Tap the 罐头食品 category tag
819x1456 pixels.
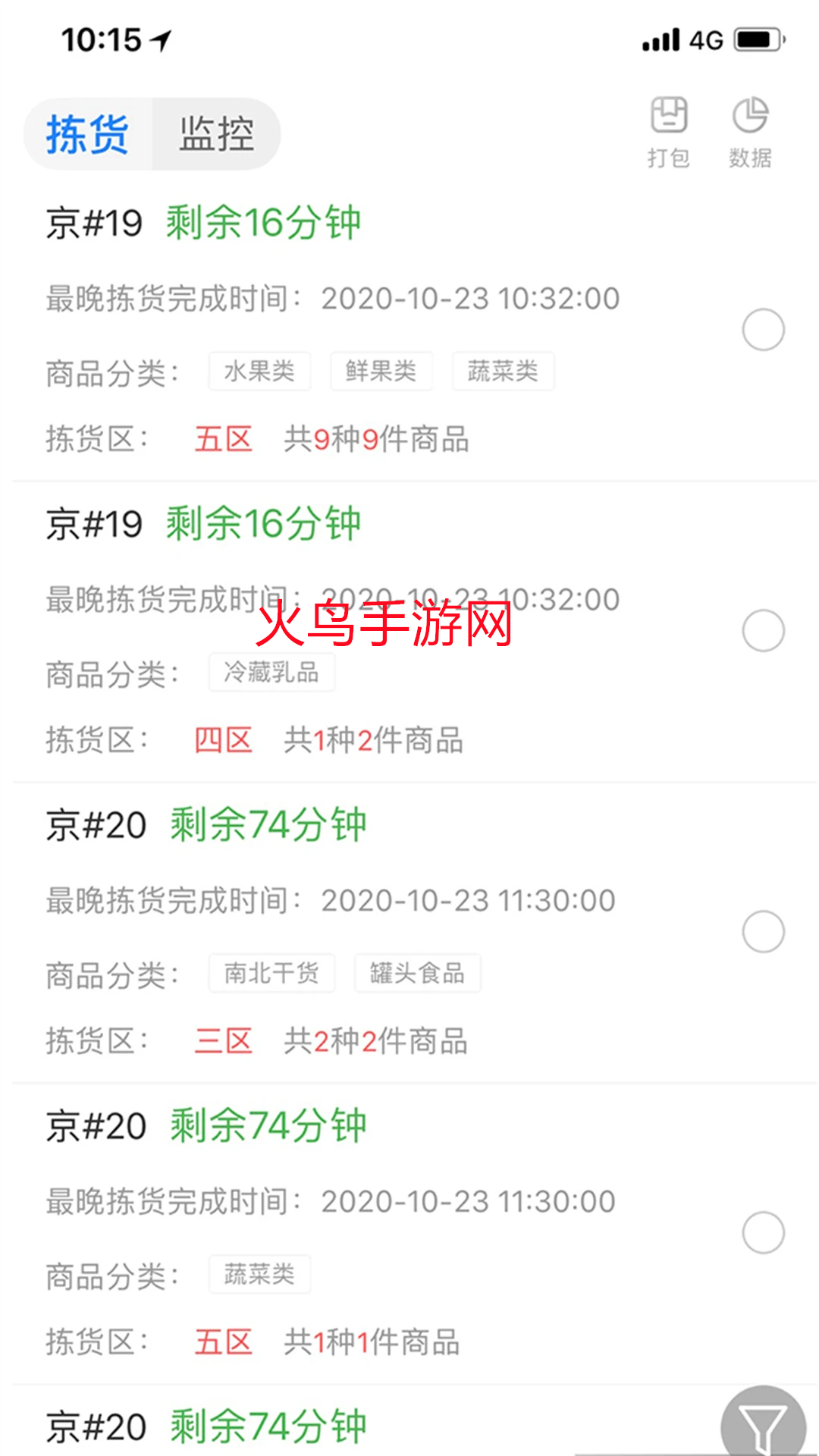tap(417, 973)
